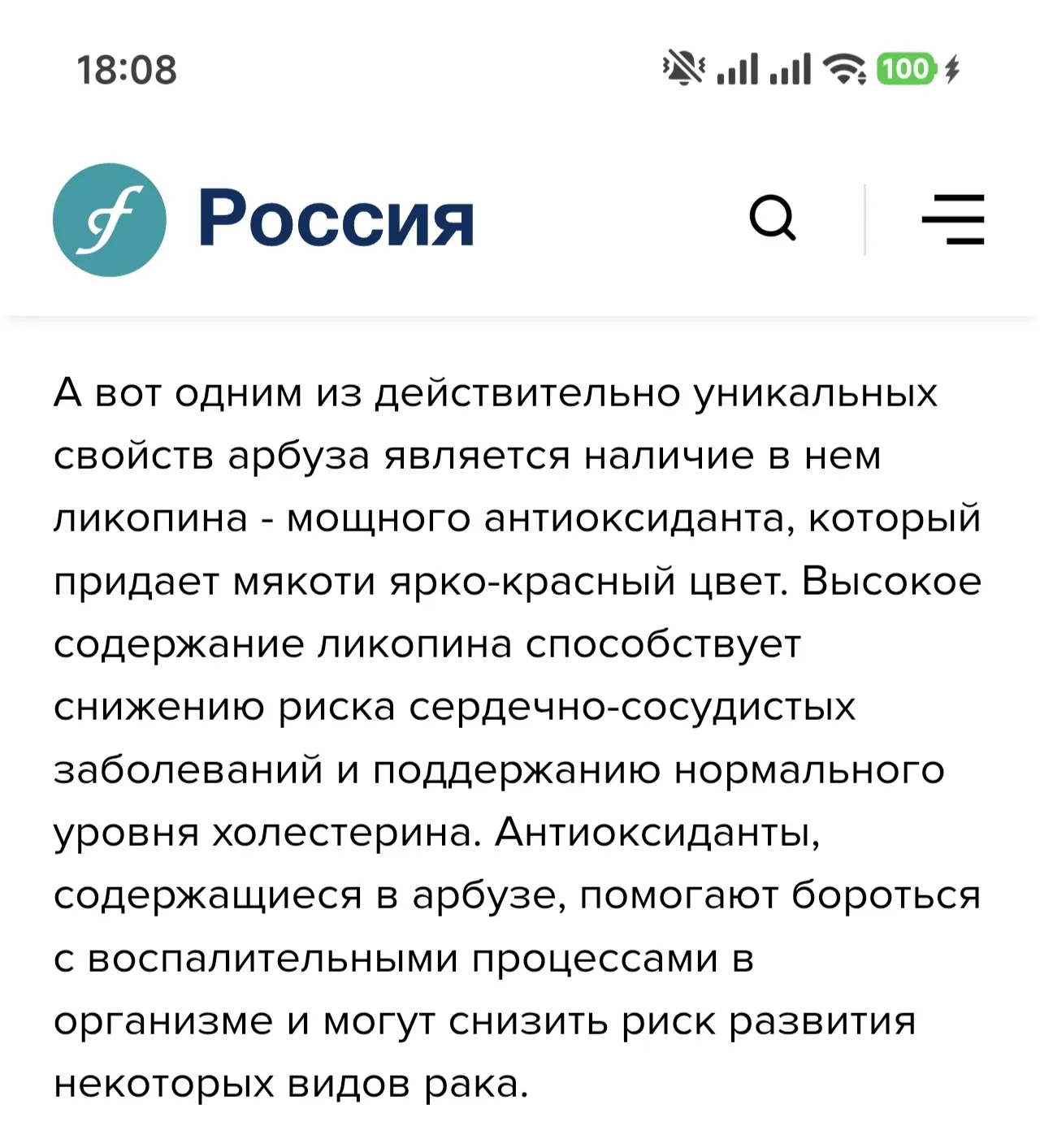Open the hamburger menu

[953, 219]
